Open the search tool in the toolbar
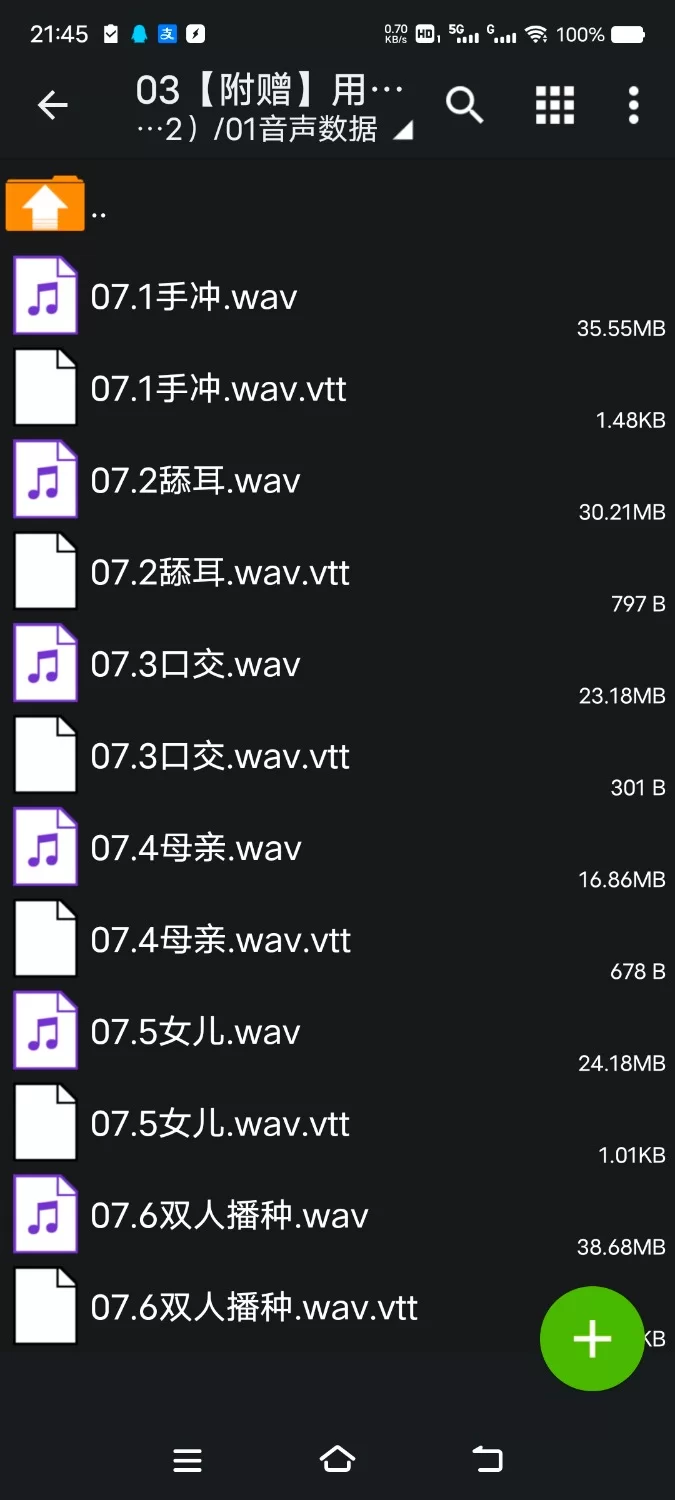The height and width of the screenshot is (1500, 675). coord(464,105)
